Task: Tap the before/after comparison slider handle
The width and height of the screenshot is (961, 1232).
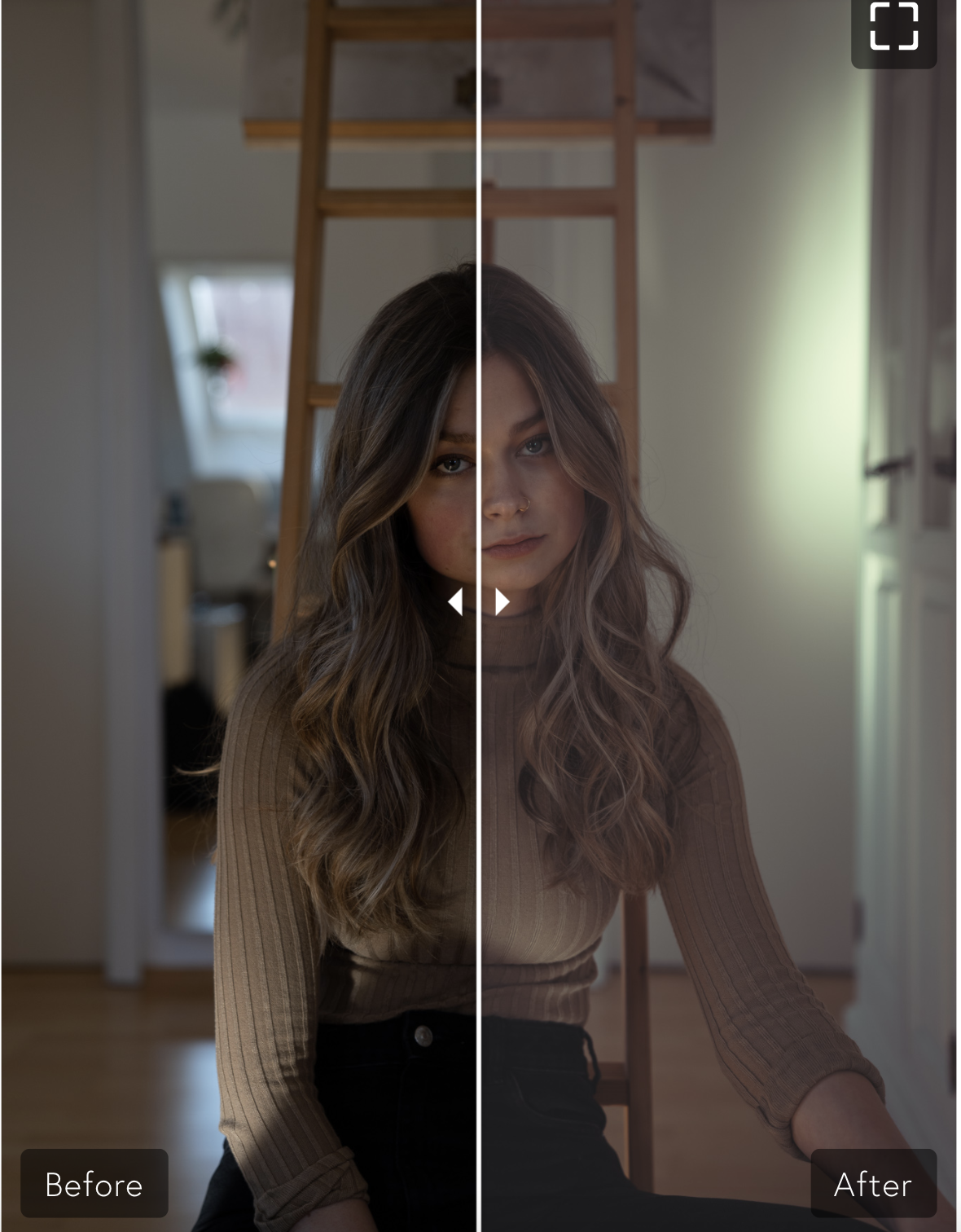Action: 479,602
